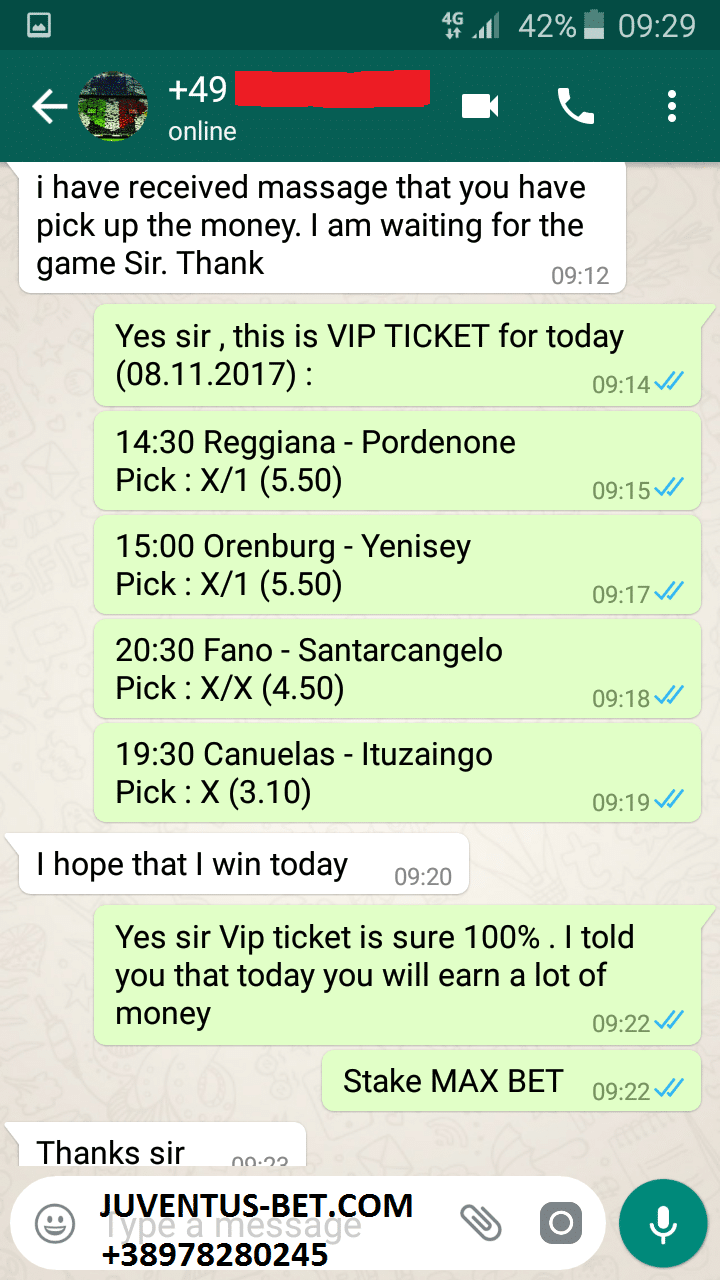Go back to the chats list
720x1280 pixels.
point(48,106)
